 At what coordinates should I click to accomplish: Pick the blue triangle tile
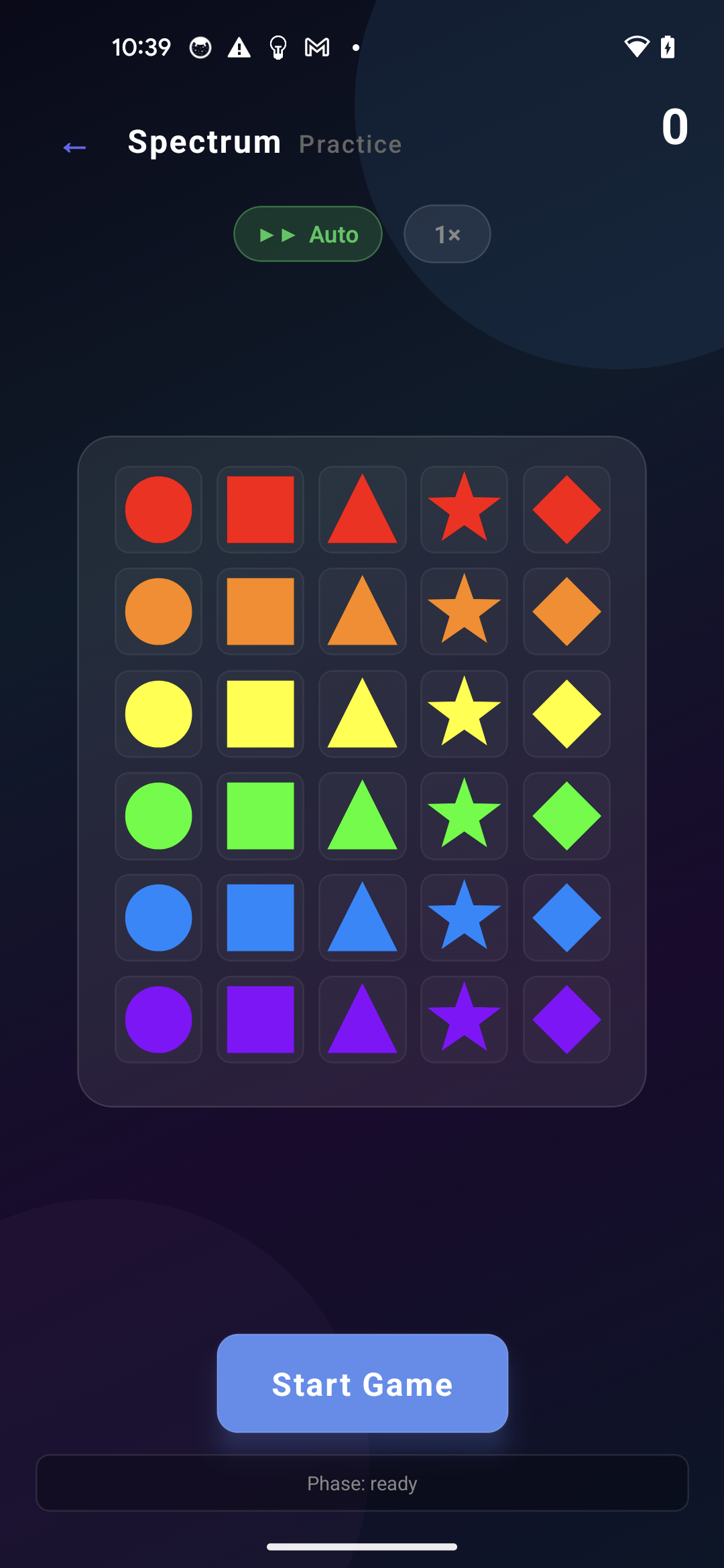(362, 917)
